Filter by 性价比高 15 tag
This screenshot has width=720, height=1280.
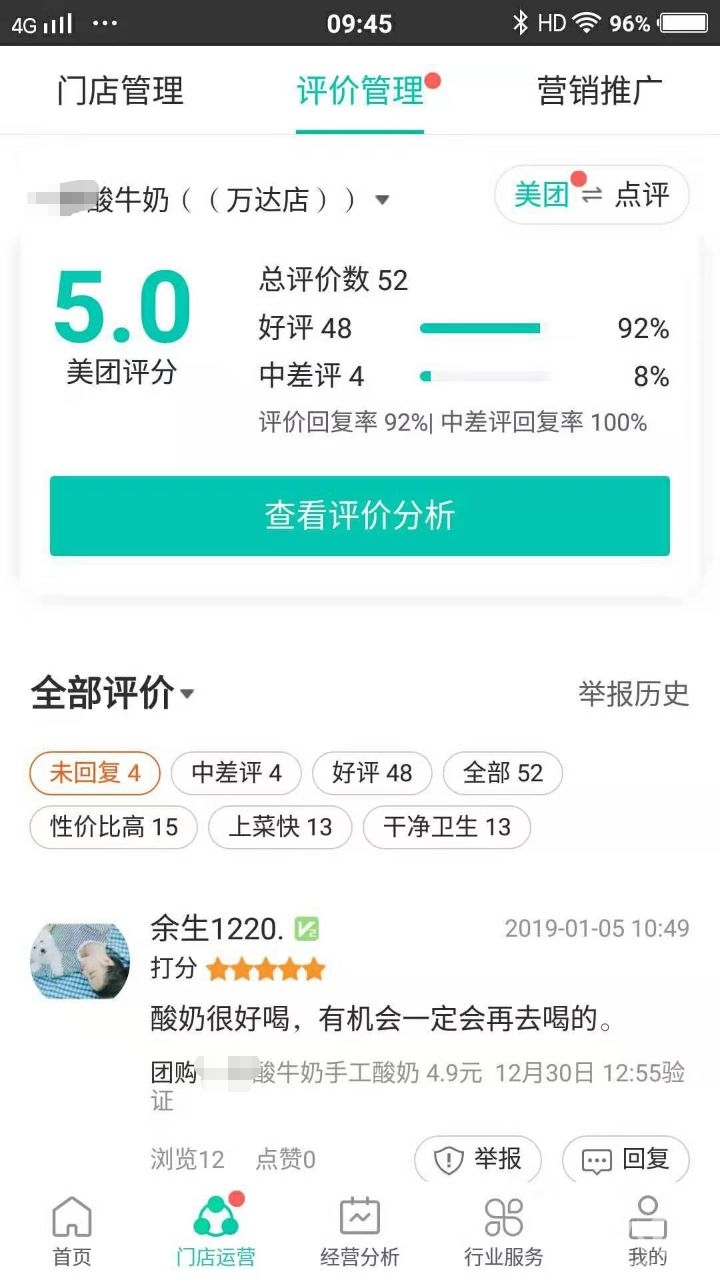click(x=113, y=827)
